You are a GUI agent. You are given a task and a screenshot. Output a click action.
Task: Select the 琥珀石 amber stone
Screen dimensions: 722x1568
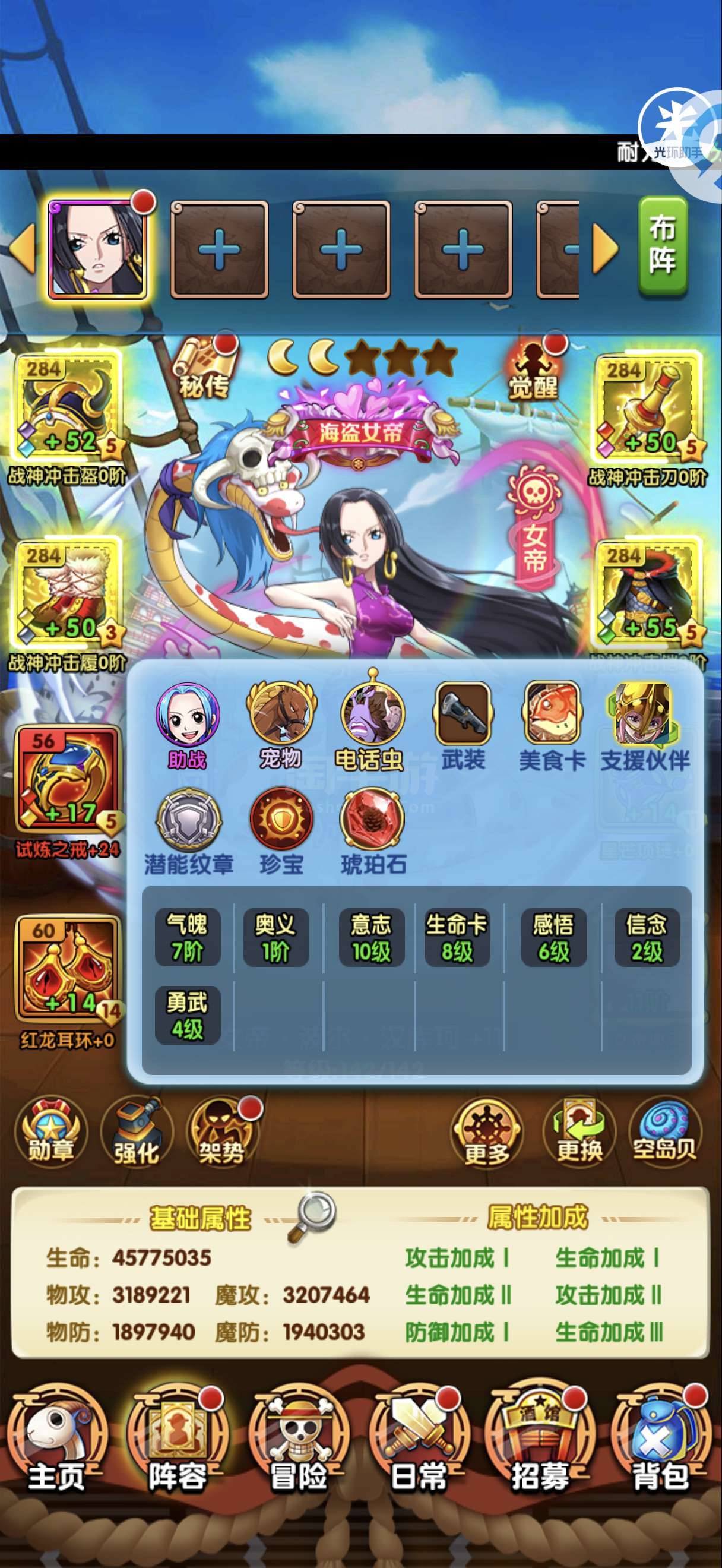373,832
